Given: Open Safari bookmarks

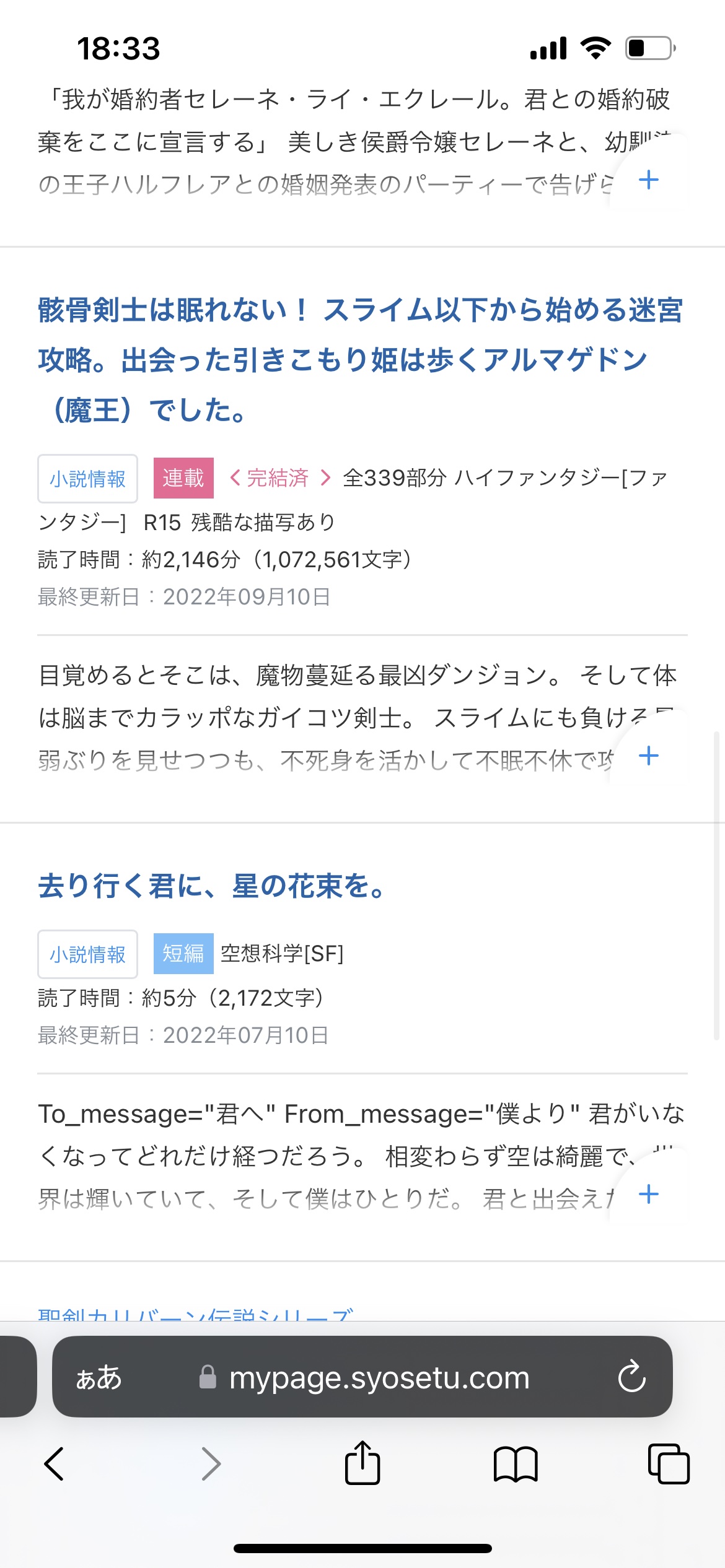Looking at the screenshot, I should (516, 1464).
